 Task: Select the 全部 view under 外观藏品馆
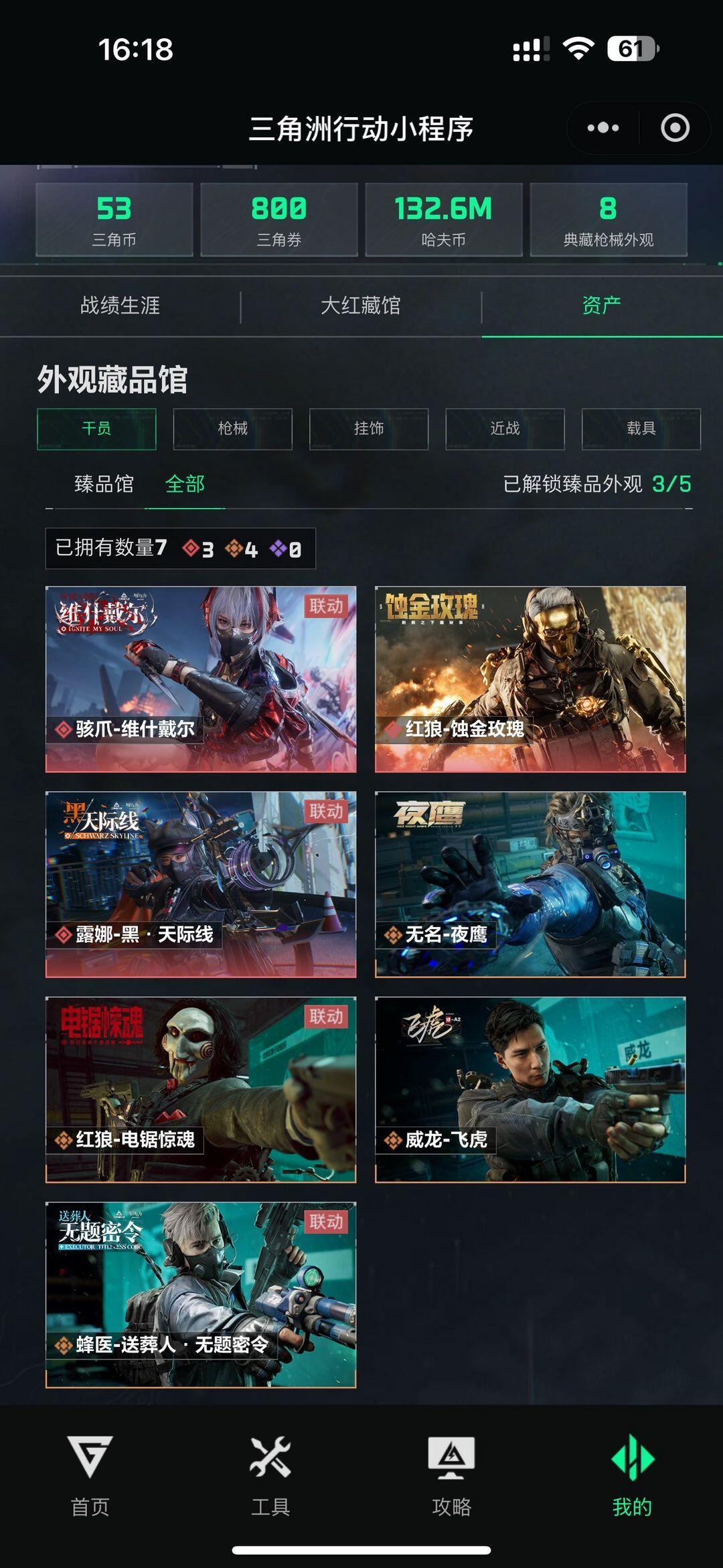[184, 484]
